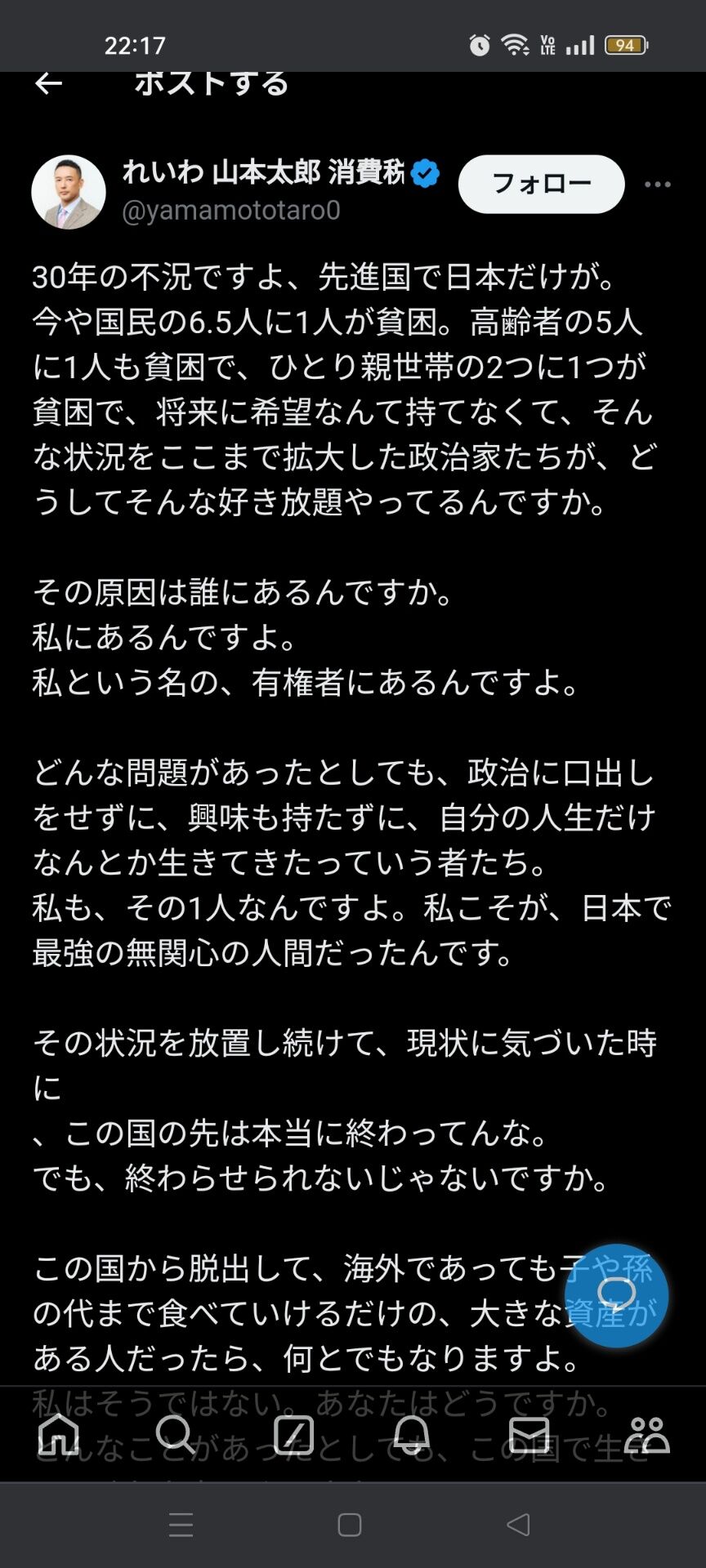Open 山本太郎's profile picture

click(x=69, y=192)
